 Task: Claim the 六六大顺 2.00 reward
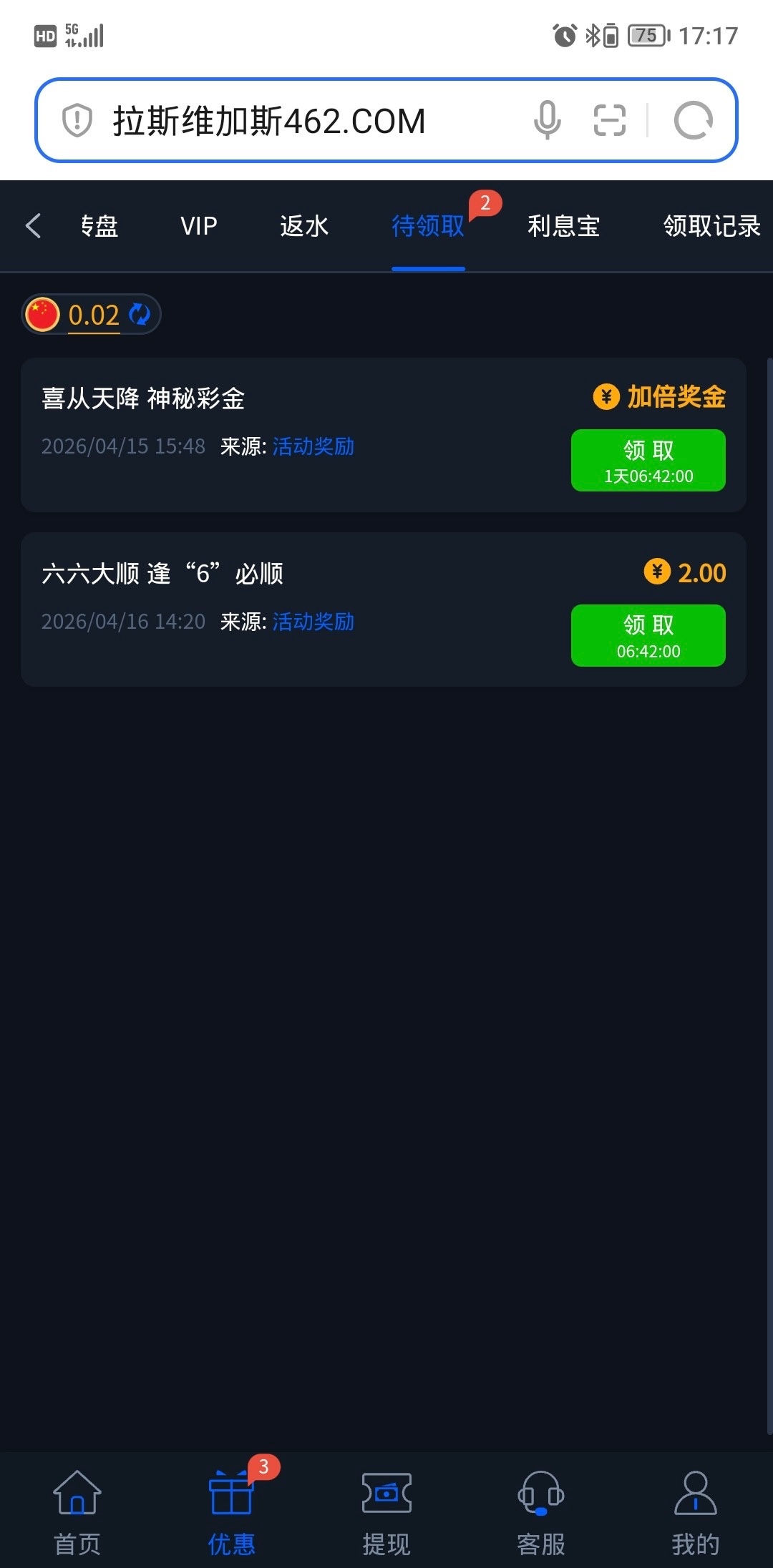(x=648, y=635)
